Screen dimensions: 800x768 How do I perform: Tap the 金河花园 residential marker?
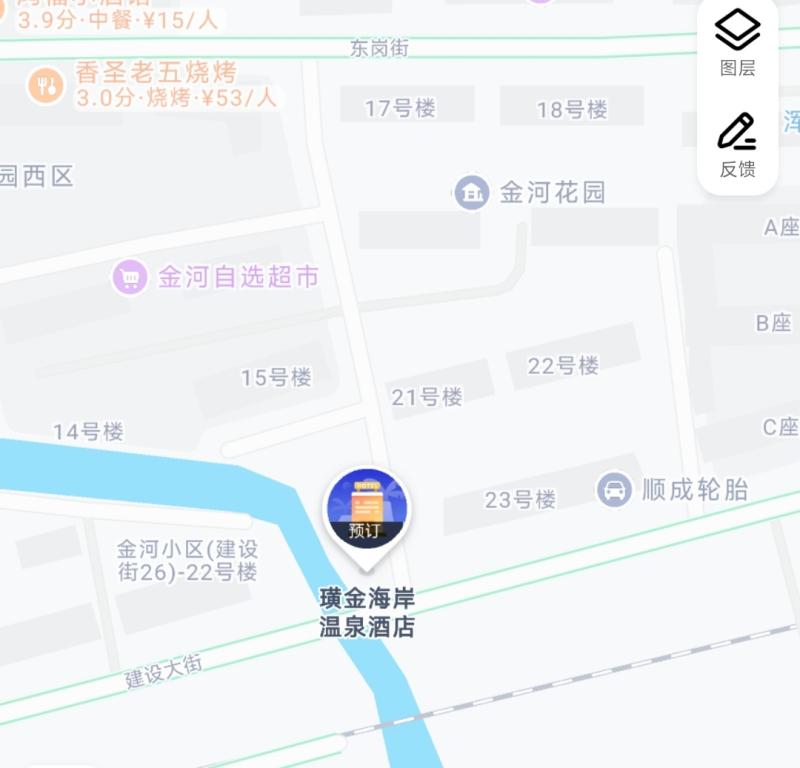pyautogui.click(x=471, y=192)
